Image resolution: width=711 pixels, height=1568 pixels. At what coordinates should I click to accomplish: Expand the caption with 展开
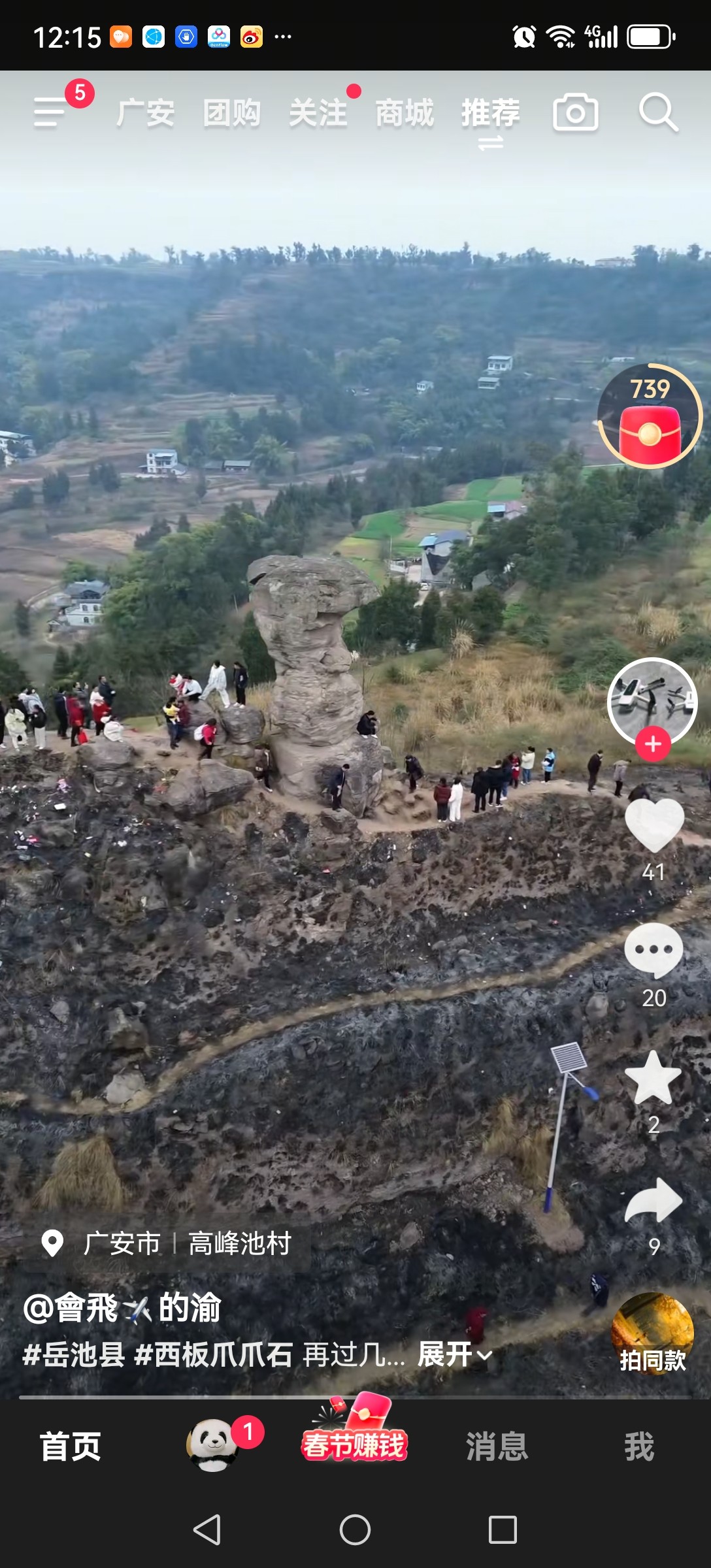pyautogui.click(x=454, y=1354)
